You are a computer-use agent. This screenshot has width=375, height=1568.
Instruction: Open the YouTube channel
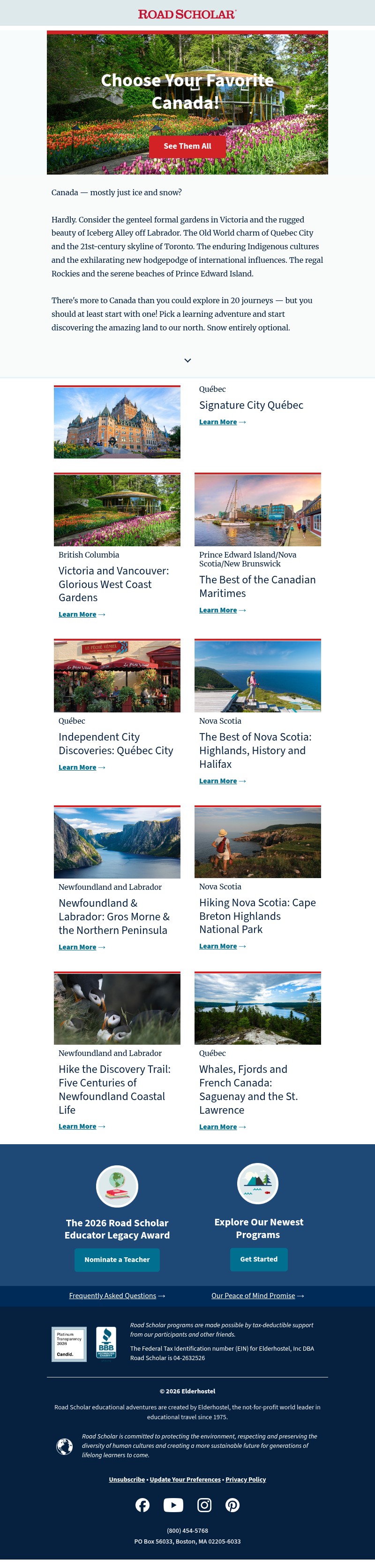point(173,1505)
